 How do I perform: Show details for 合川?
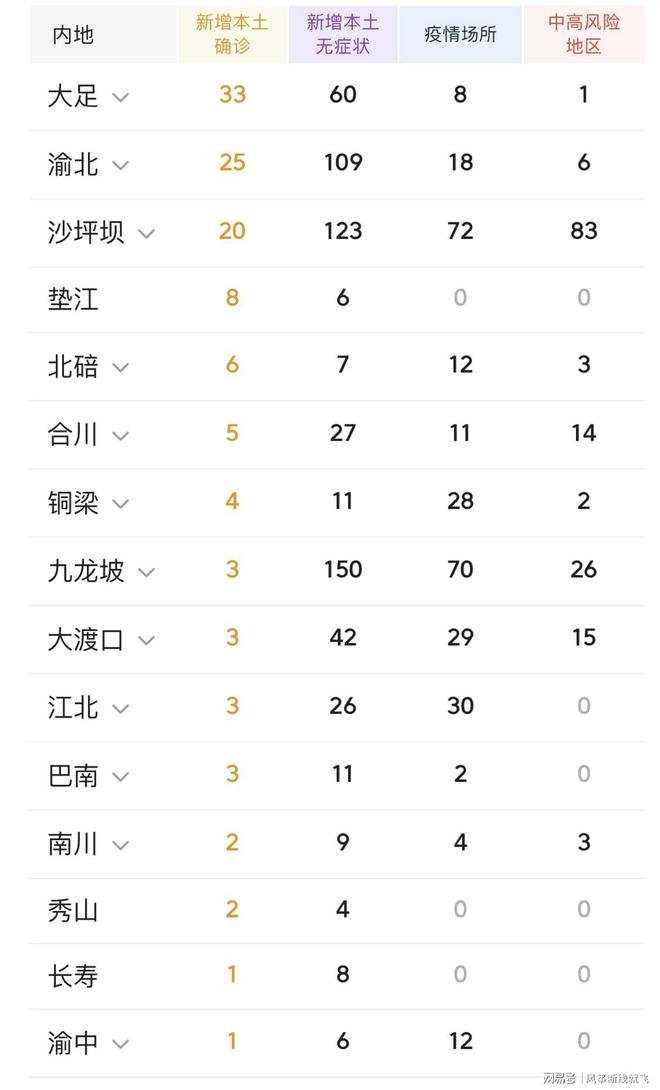point(120,436)
